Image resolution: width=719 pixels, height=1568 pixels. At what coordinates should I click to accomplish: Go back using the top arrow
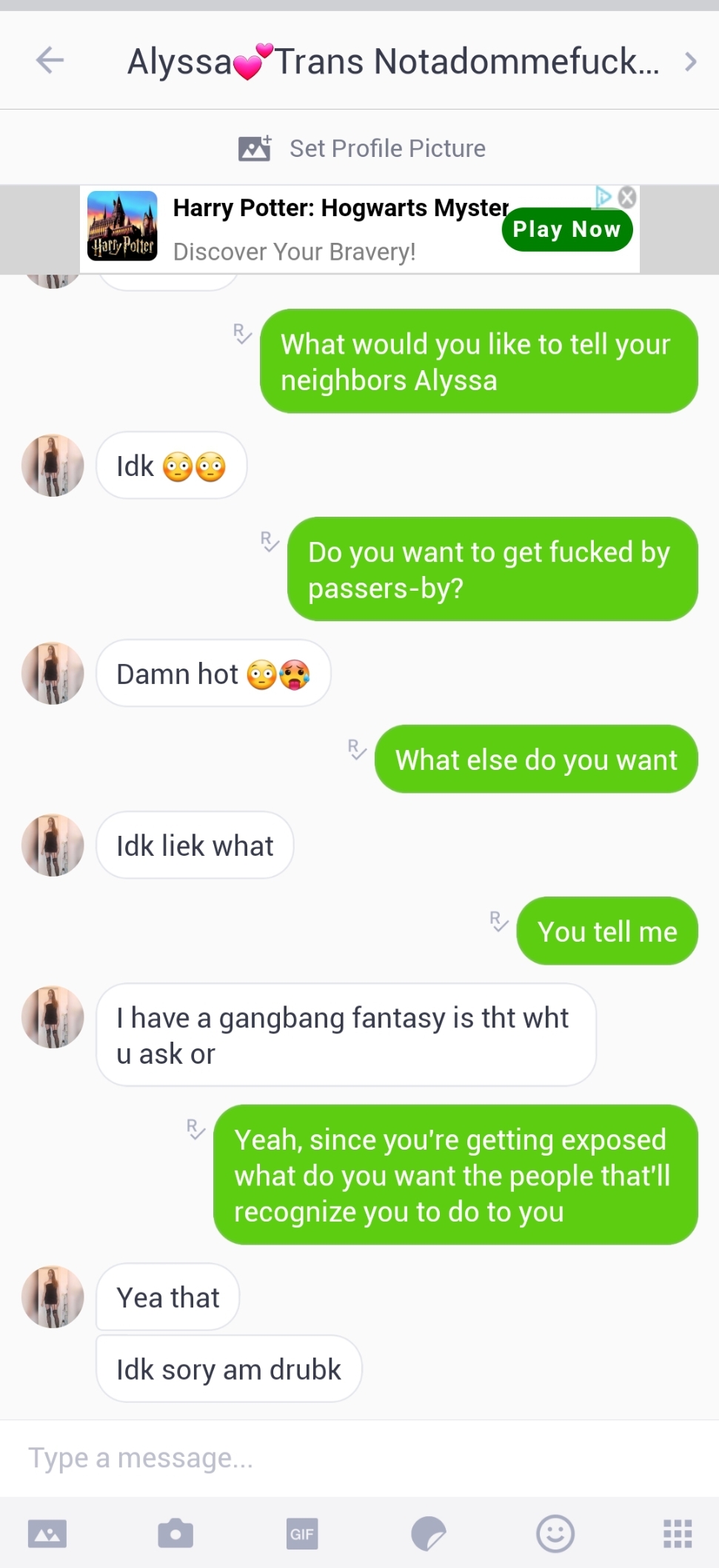(50, 60)
